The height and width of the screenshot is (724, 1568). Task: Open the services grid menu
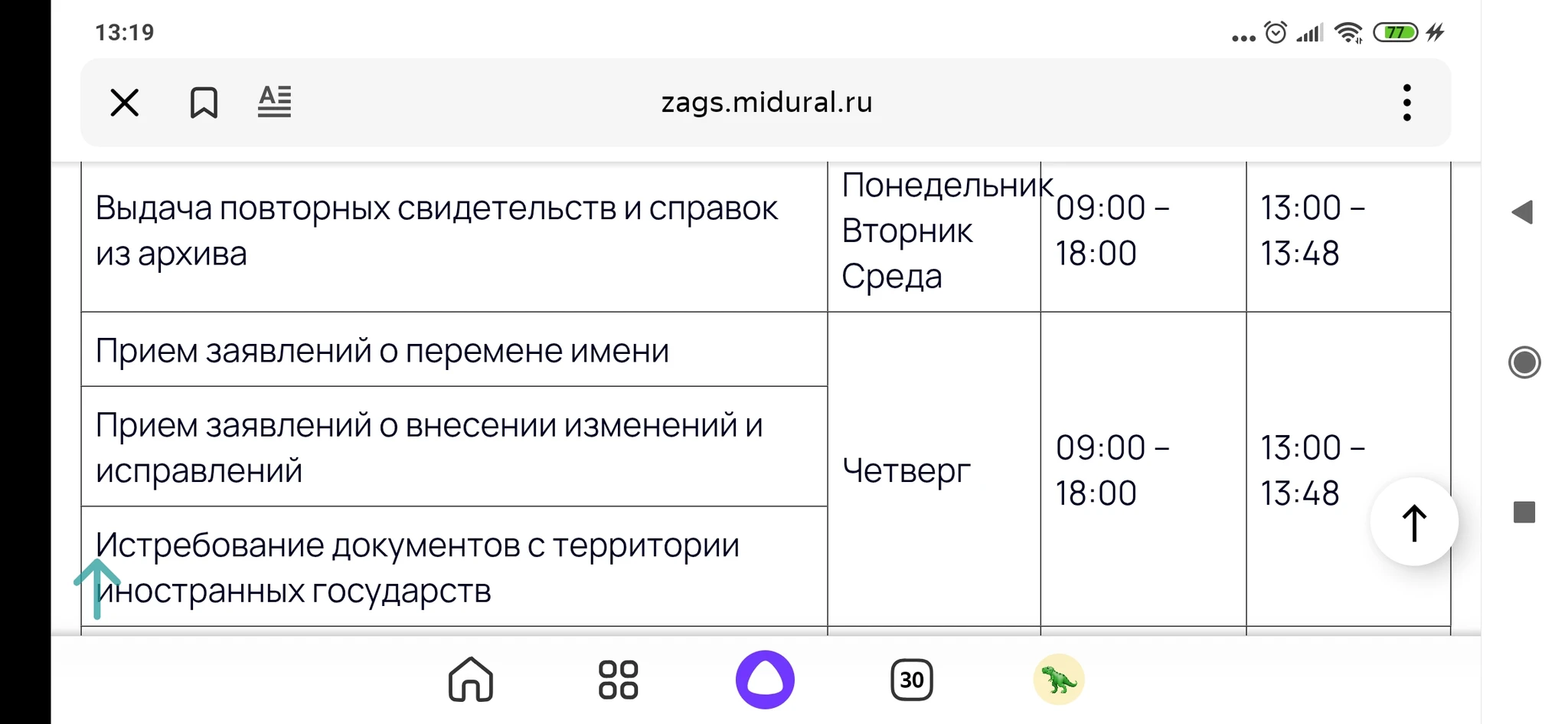[x=618, y=680]
